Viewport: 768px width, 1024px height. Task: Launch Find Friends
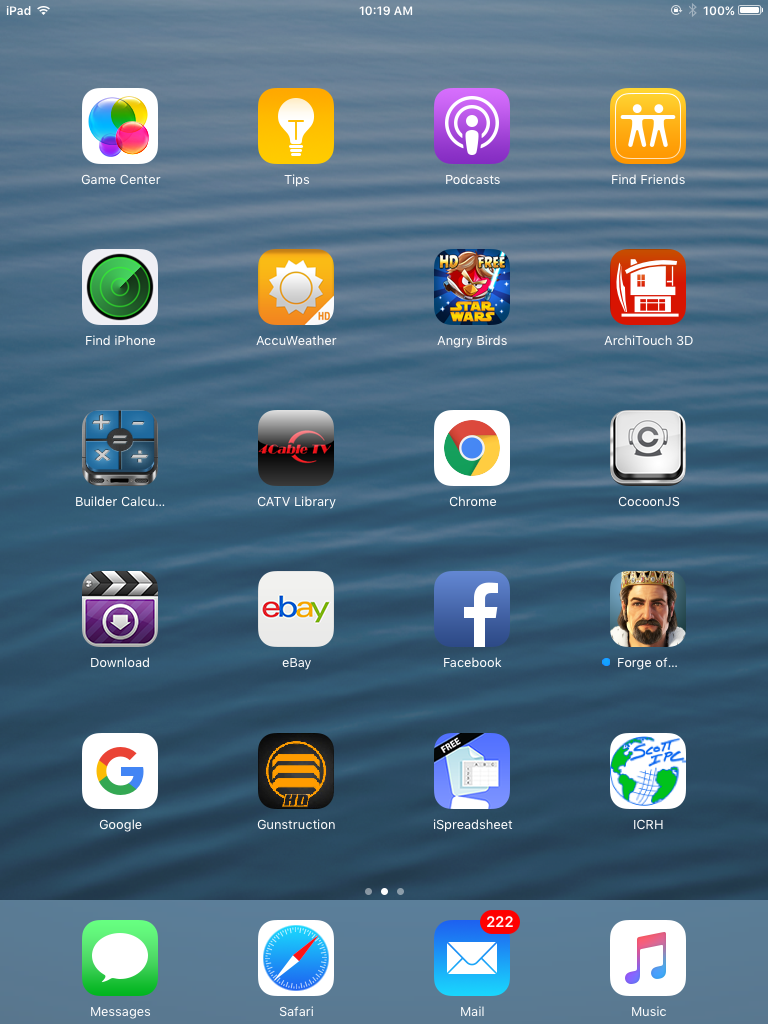pyautogui.click(x=648, y=126)
